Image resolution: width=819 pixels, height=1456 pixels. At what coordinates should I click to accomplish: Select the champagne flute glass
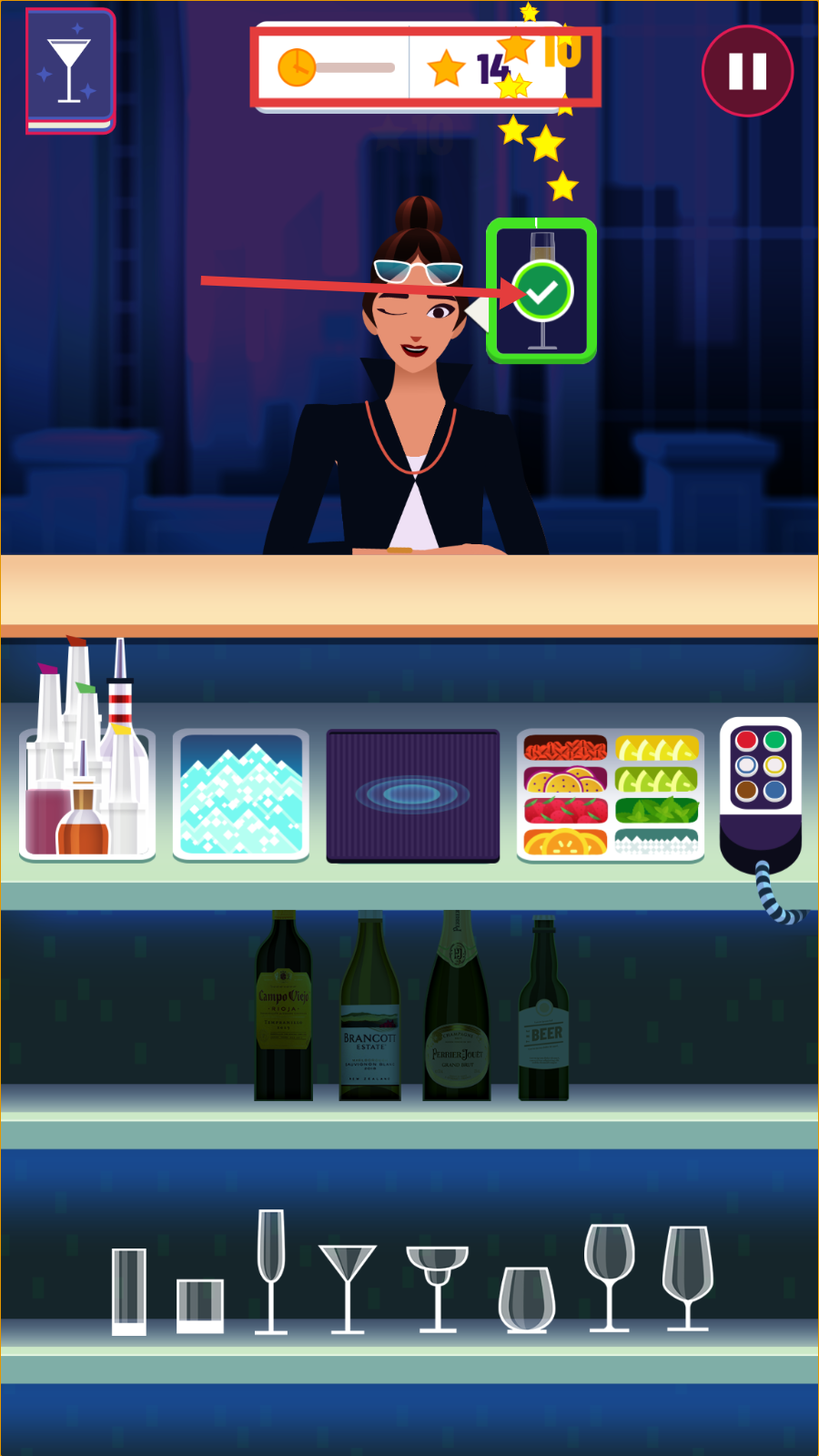[x=271, y=1271]
